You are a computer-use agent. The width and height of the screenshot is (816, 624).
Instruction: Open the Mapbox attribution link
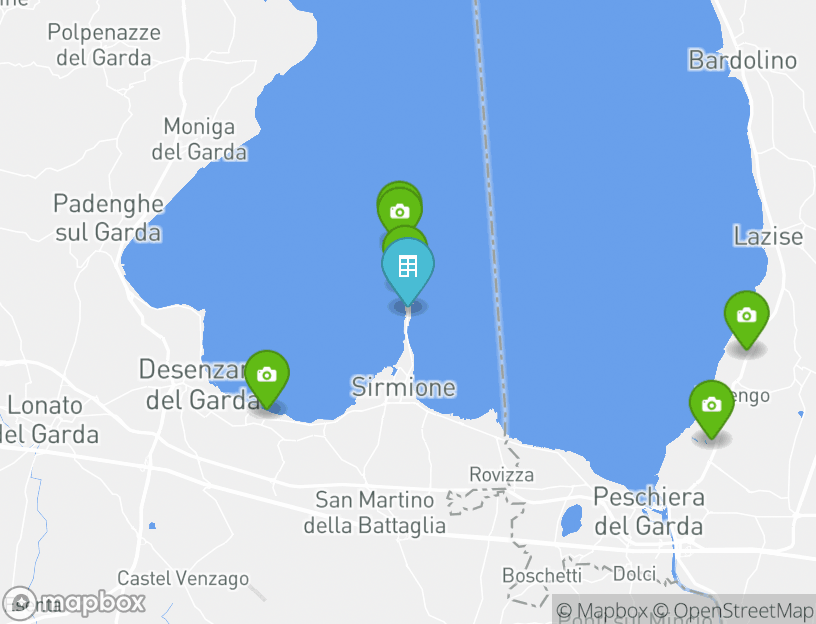602,610
